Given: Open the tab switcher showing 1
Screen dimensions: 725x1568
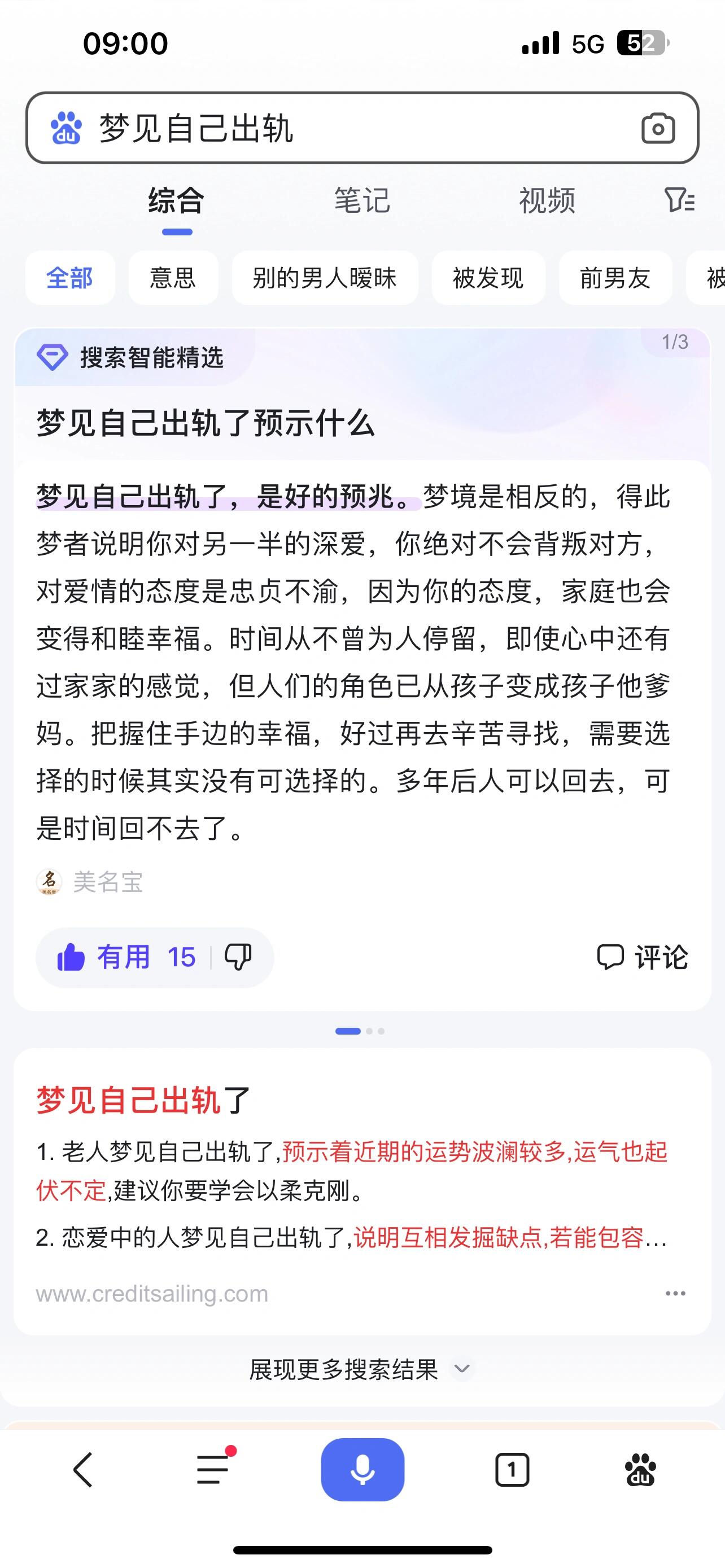Looking at the screenshot, I should click(x=512, y=1470).
